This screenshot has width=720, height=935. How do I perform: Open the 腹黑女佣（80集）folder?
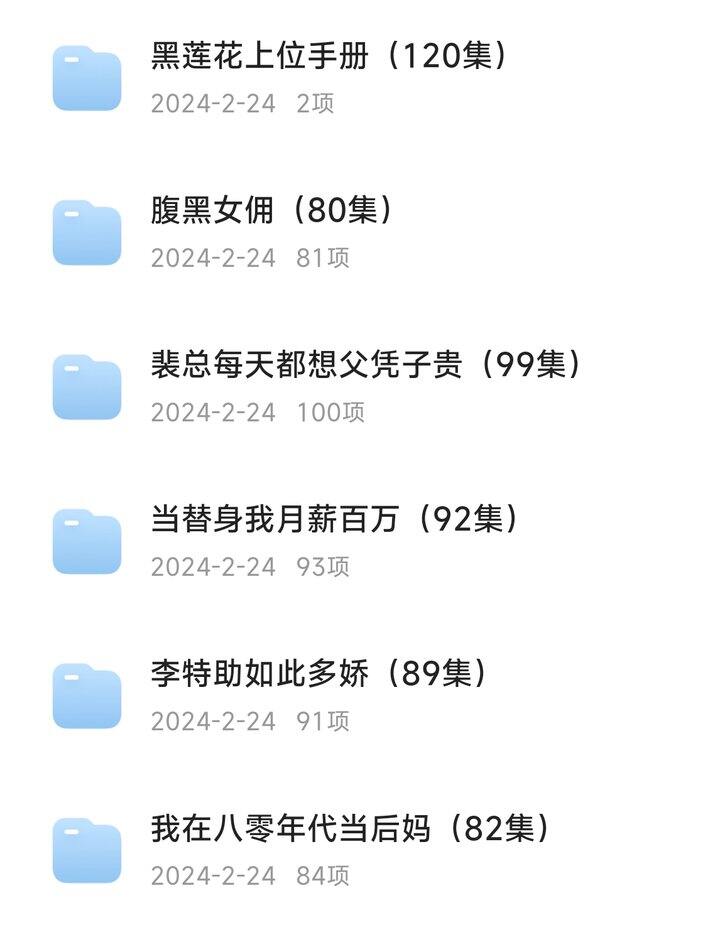click(272, 211)
